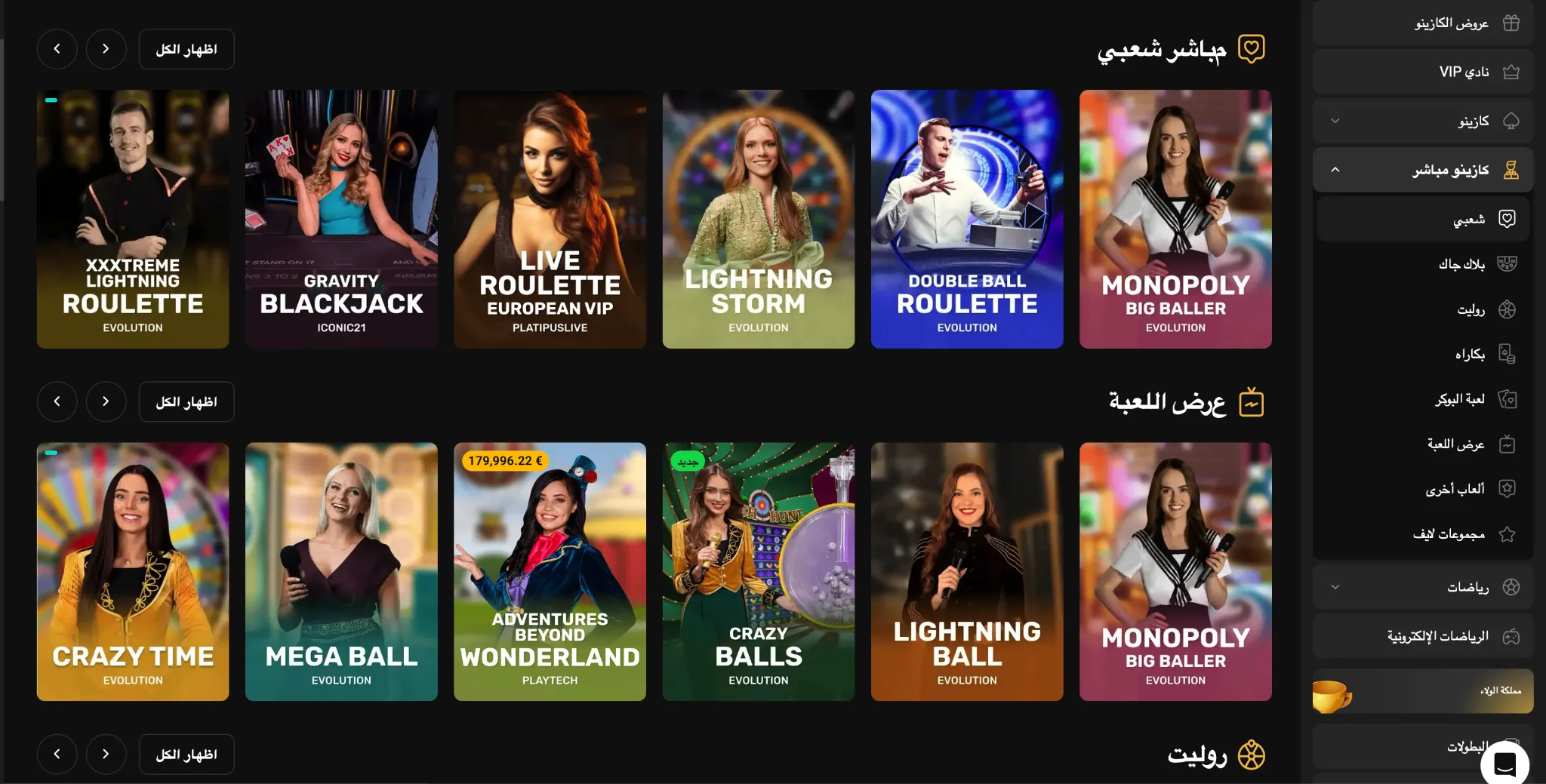Open Lightning Ball game tile
The image size is (1546, 784).
coord(966,571)
